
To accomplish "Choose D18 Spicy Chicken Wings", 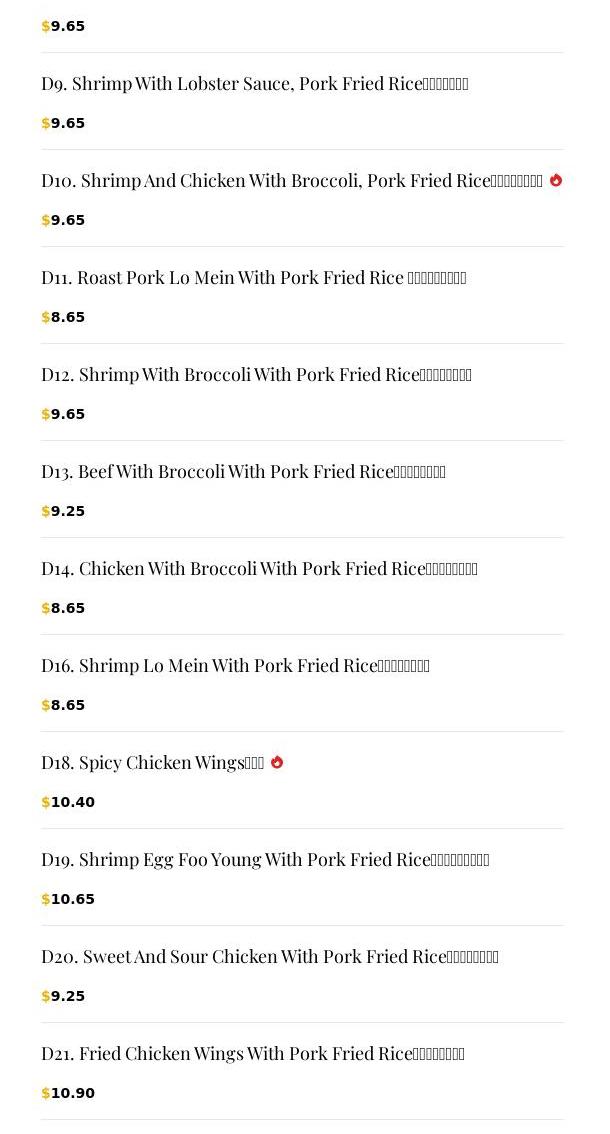I will click(152, 763).
